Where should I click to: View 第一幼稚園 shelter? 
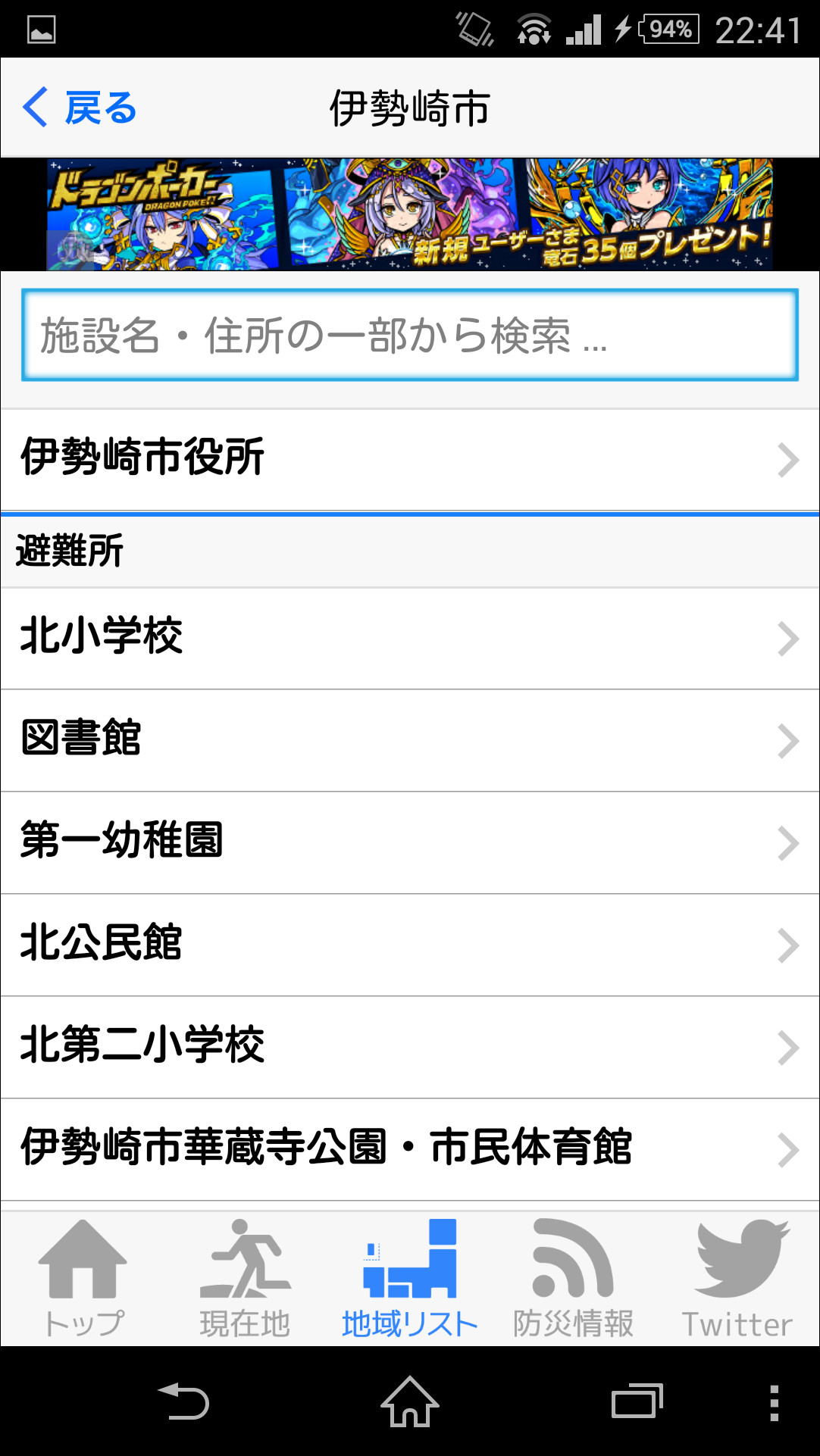410,842
